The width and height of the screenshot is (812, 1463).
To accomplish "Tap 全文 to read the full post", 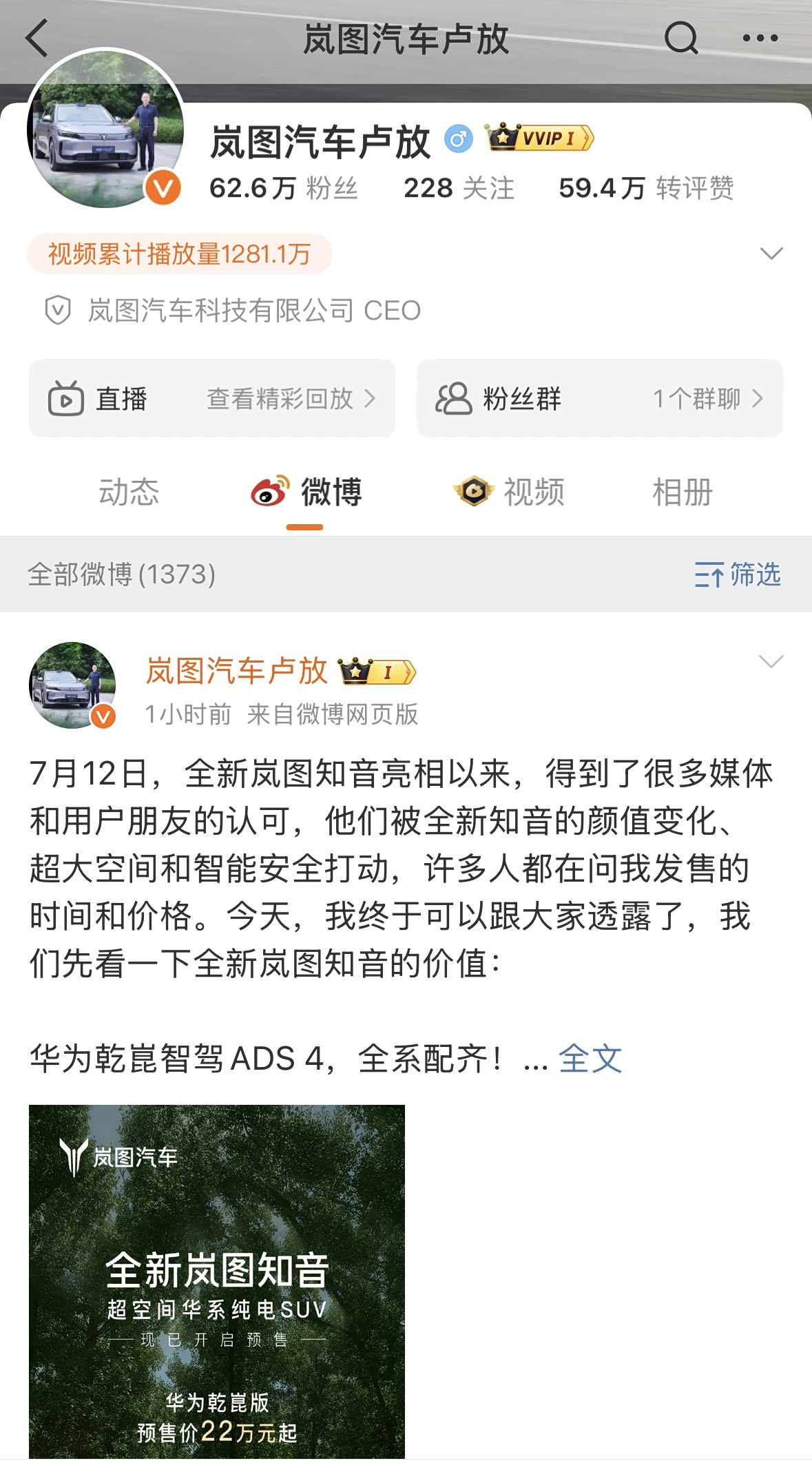I will [x=590, y=1059].
